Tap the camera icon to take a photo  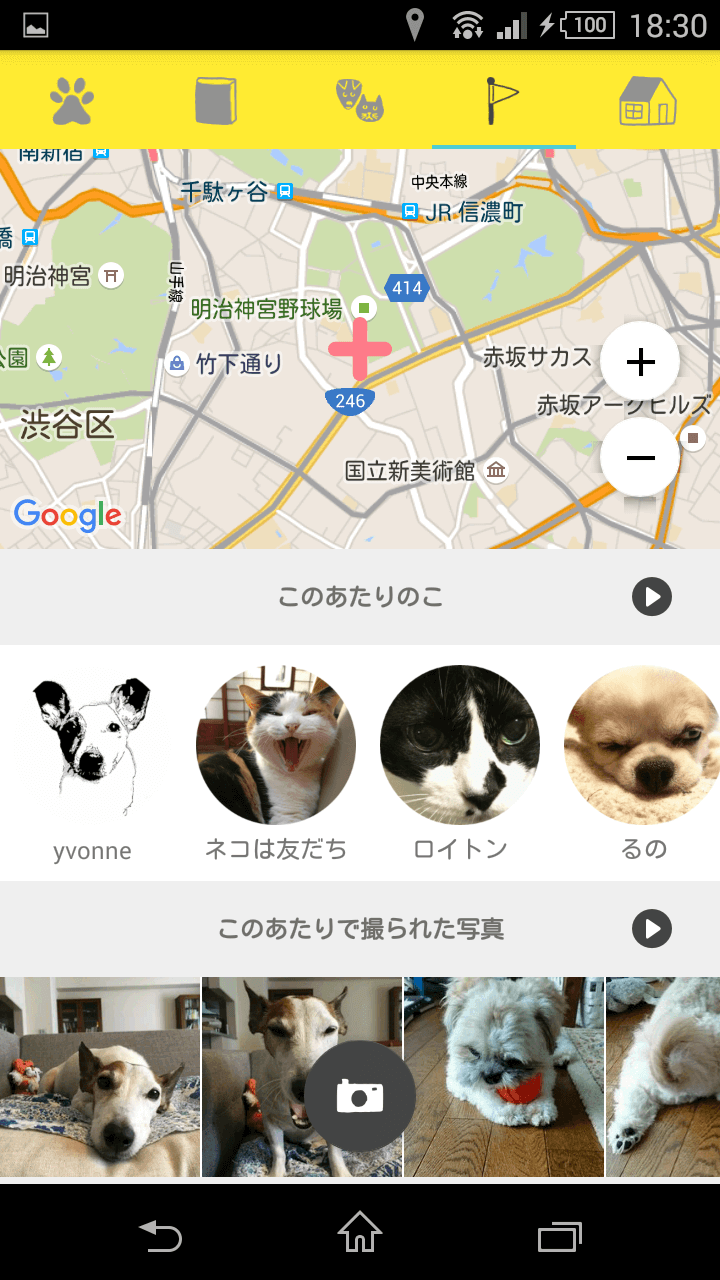tap(361, 1097)
